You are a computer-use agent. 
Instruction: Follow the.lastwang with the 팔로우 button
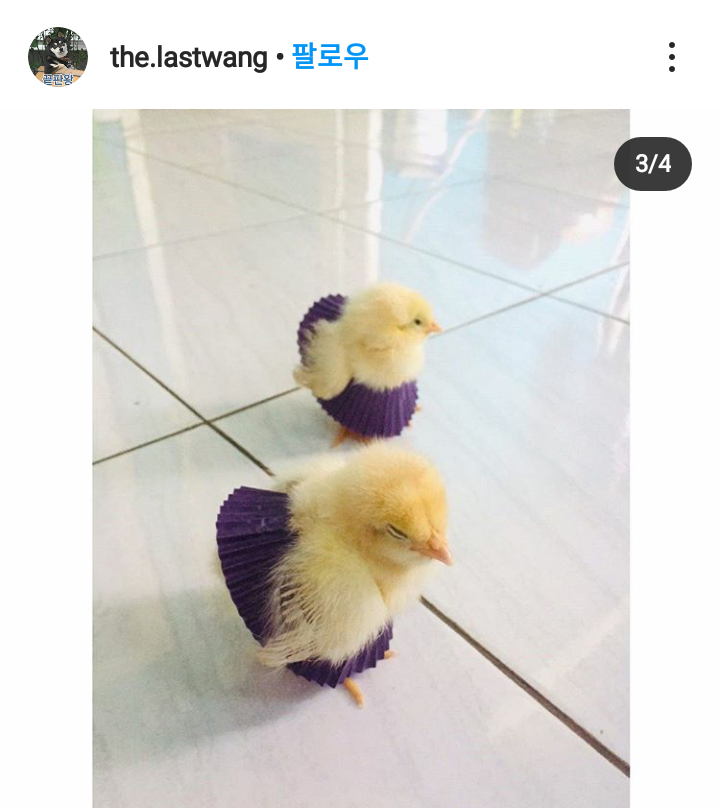[x=330, y=56]
